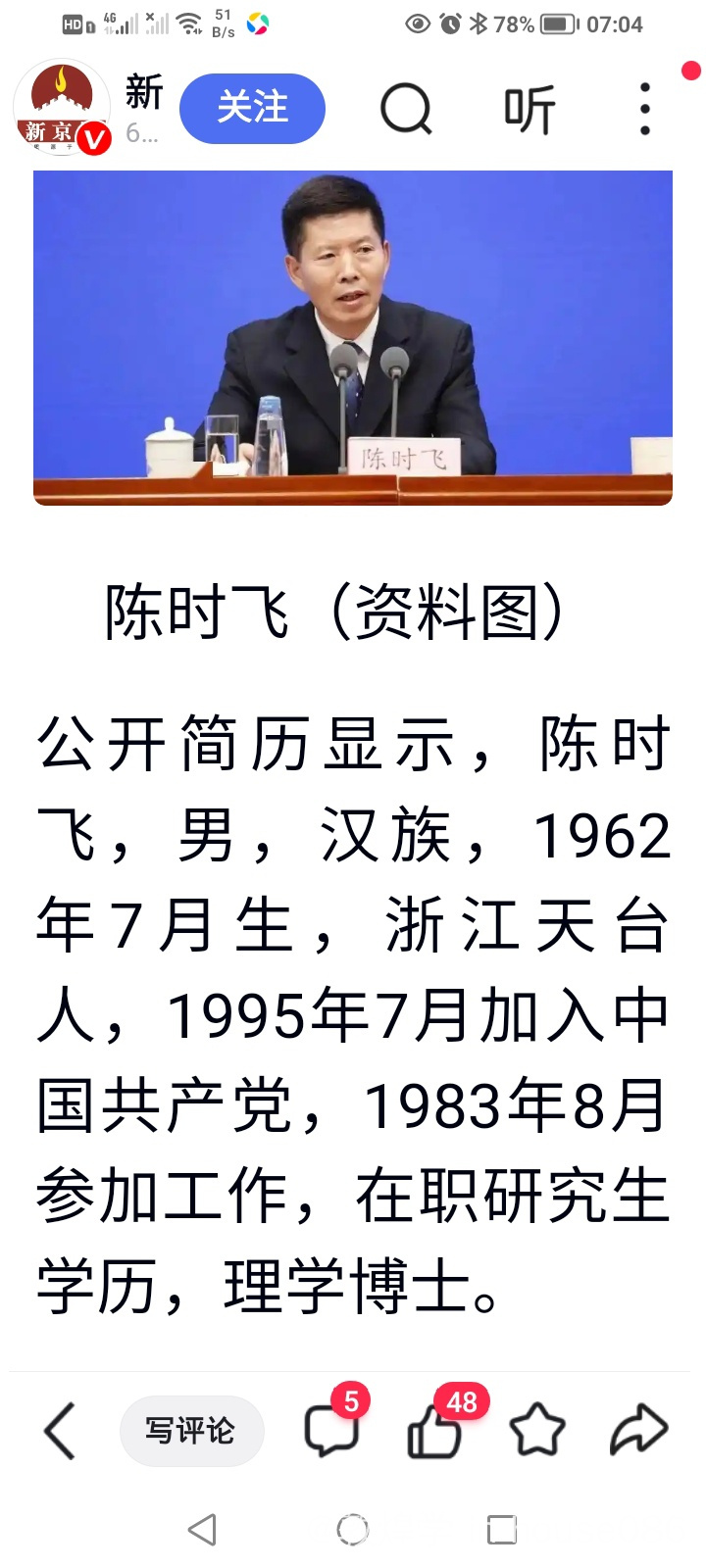Screen dimensions: 706x1568
Task: View the 陈时飞 photo full screen
Action: [x=353, y=338]
